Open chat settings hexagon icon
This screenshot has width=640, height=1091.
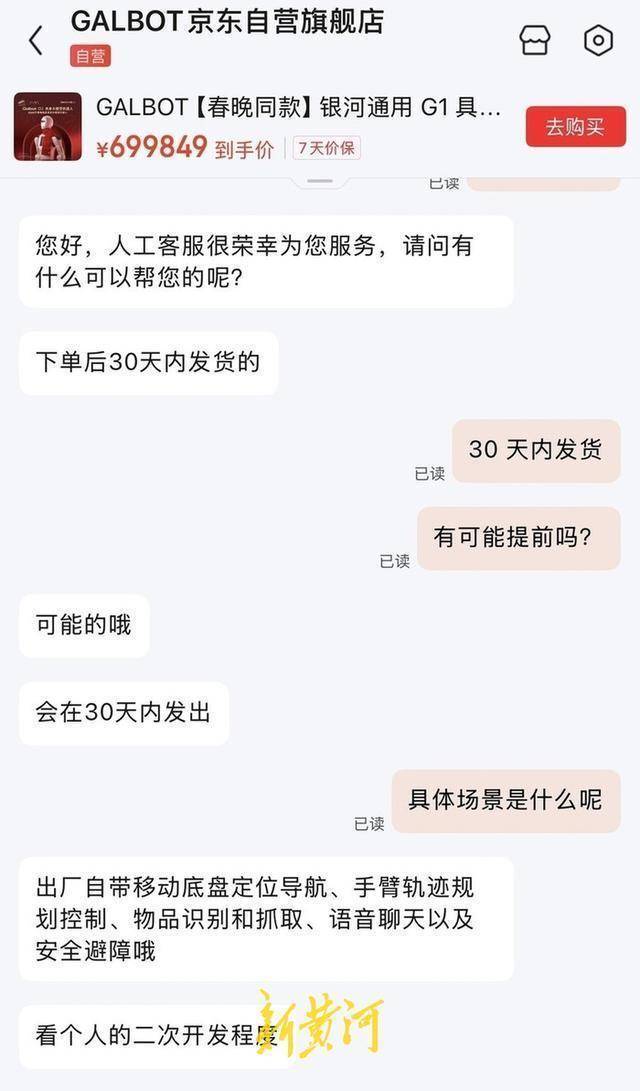(597, 40)
